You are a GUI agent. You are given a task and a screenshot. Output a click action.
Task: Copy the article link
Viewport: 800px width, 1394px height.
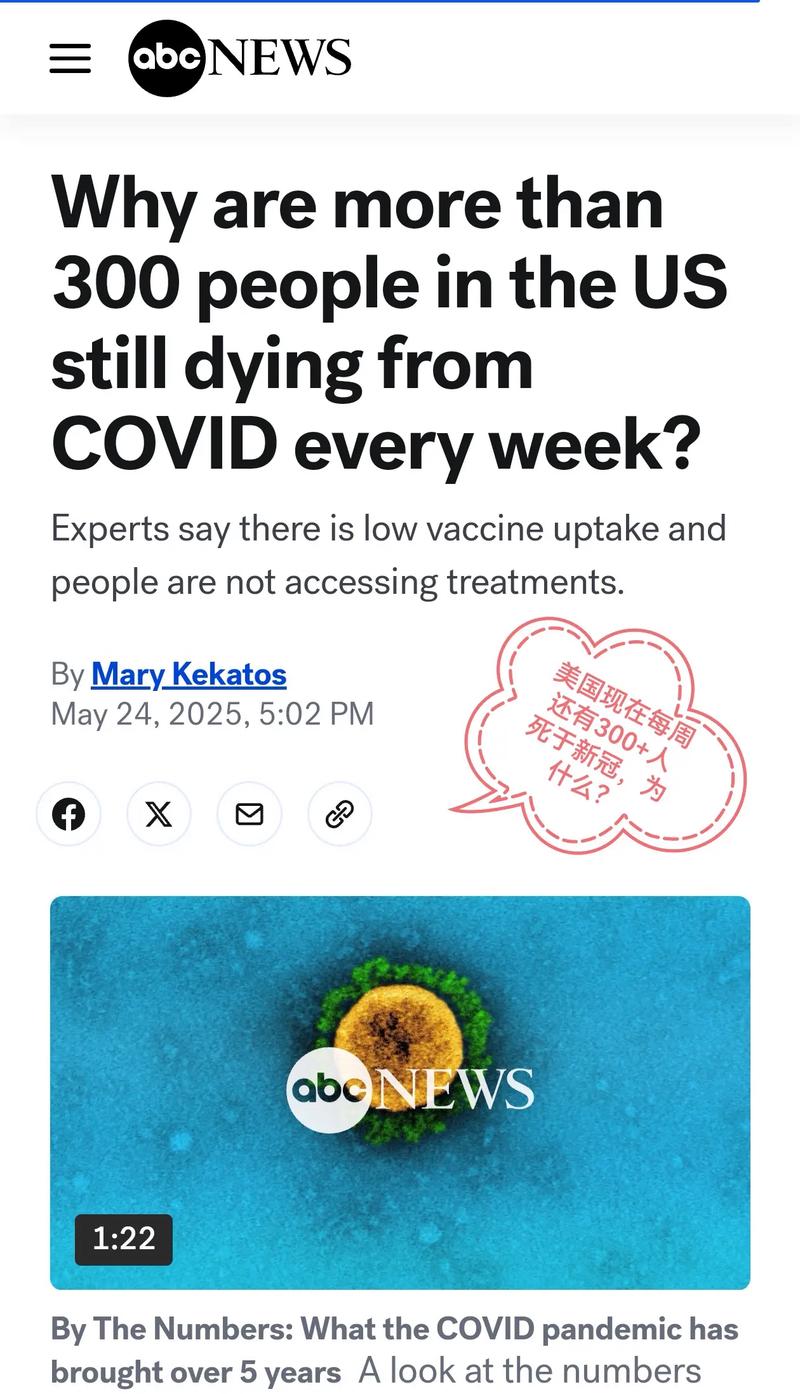click(339, 814)
